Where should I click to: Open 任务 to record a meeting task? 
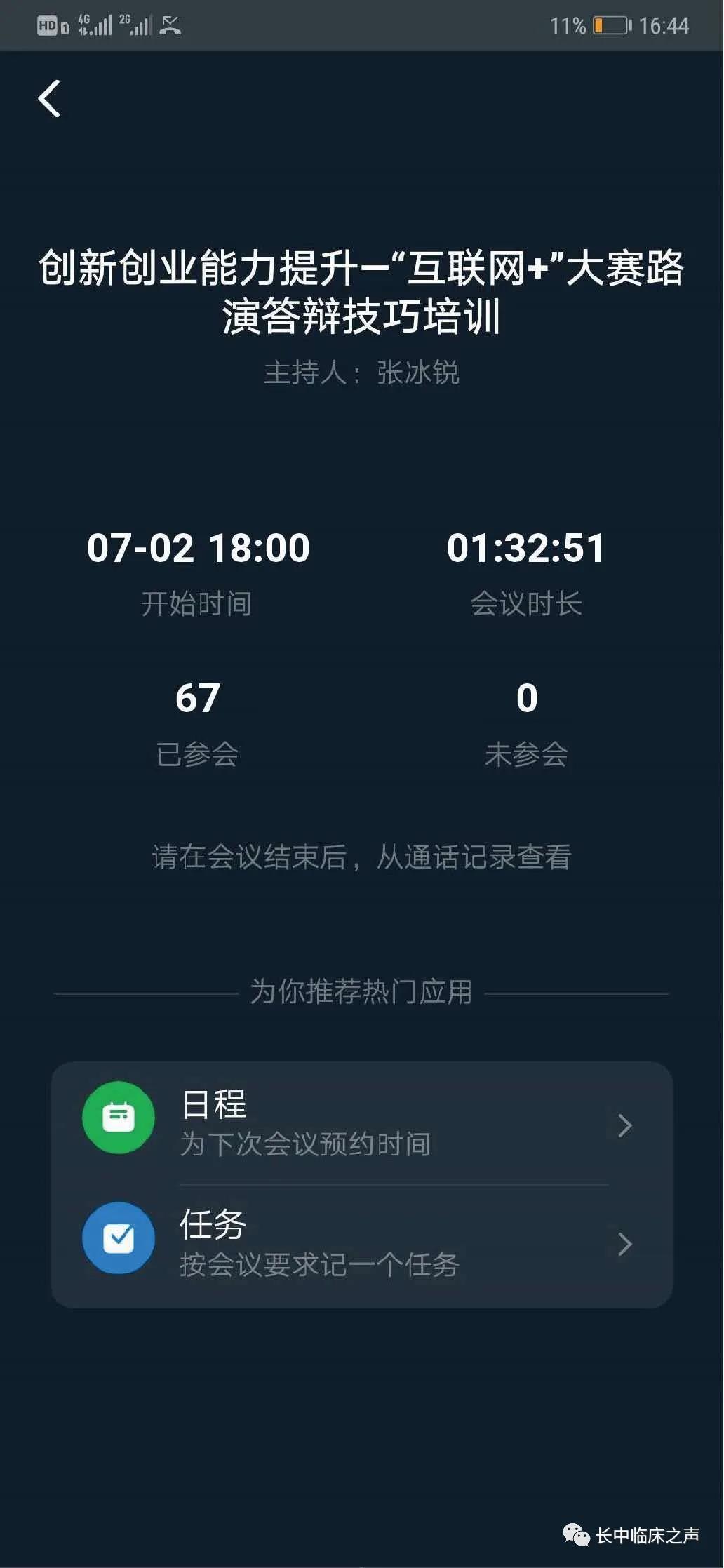point(361,1244)
